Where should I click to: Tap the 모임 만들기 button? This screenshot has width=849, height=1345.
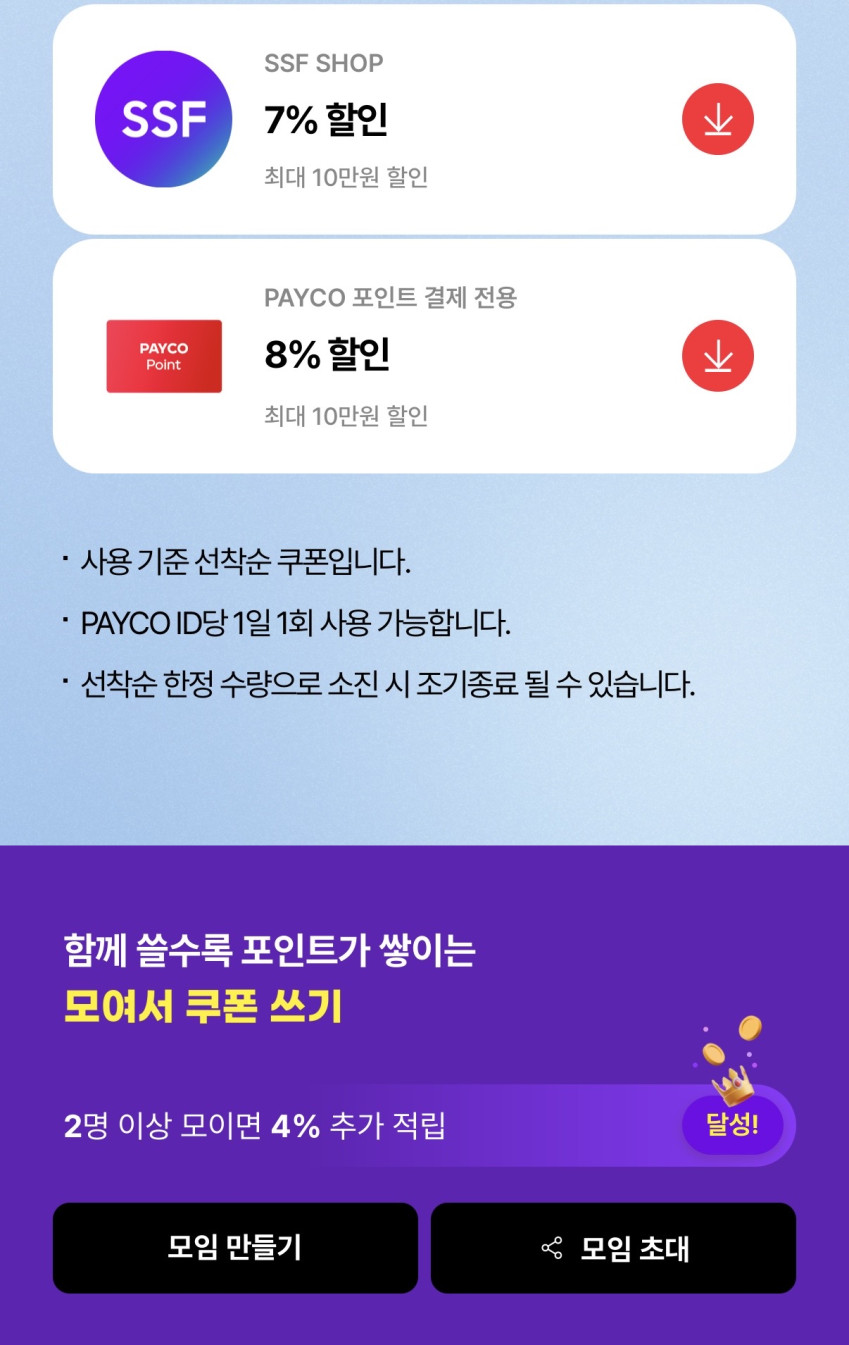tap(235, 1248)
